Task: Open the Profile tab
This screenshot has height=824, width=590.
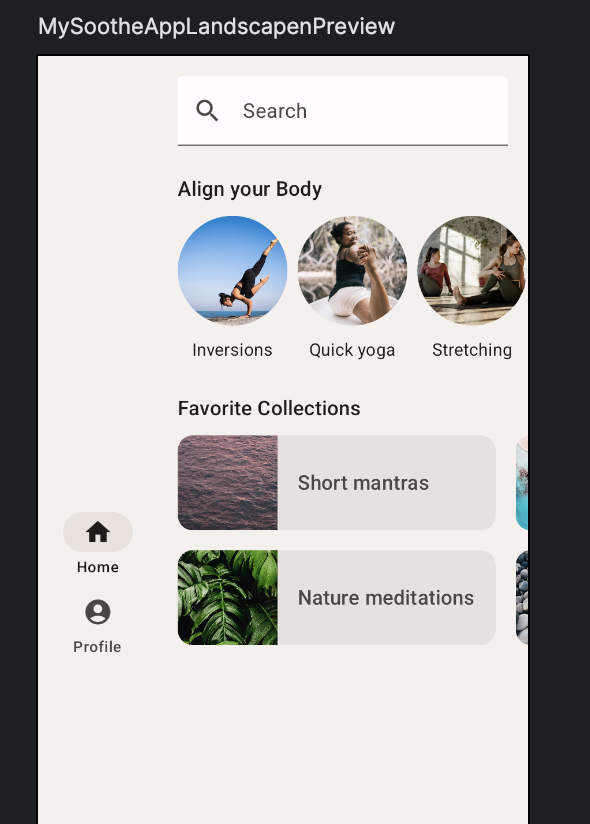Action: 98,626
